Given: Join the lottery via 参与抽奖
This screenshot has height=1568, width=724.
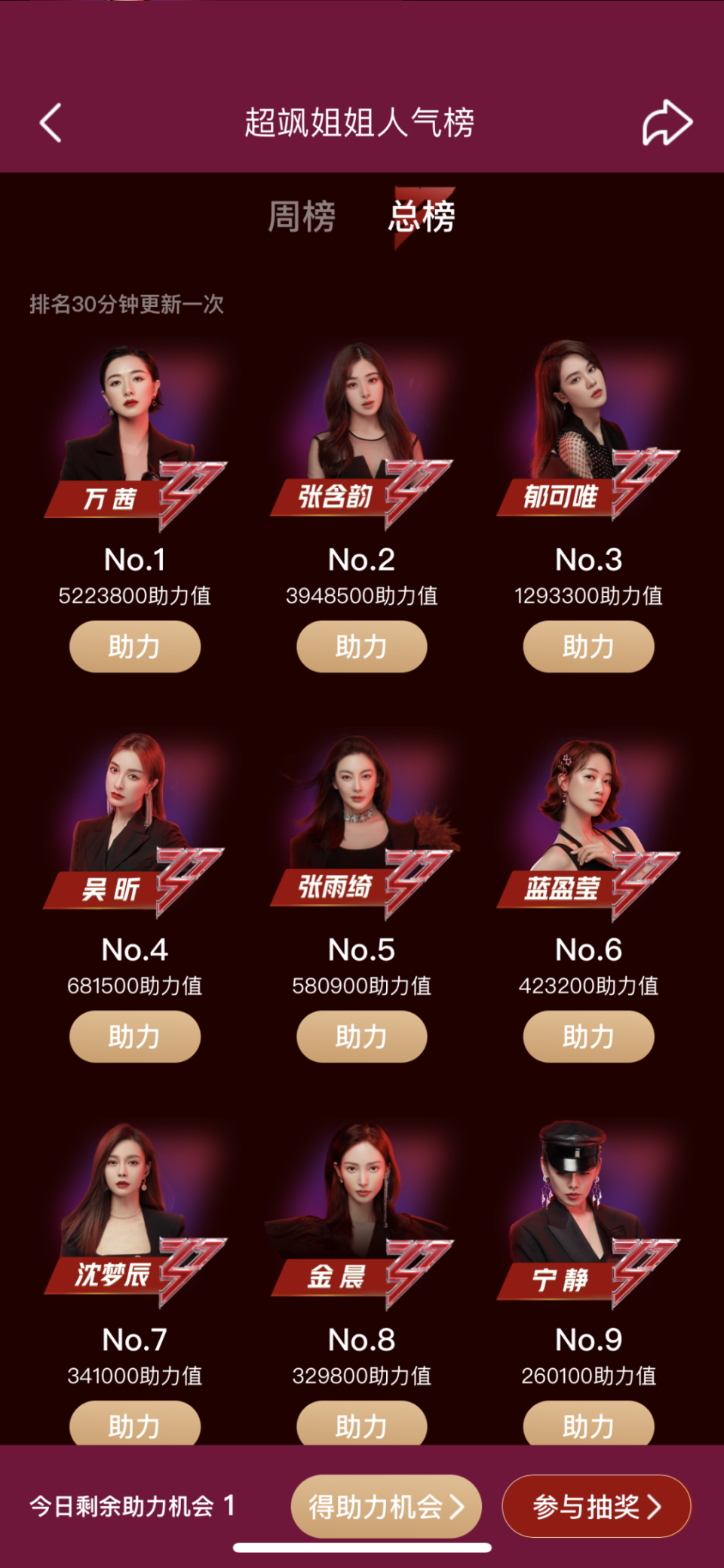Looking at the screenshot, I should pos(597,1507).
